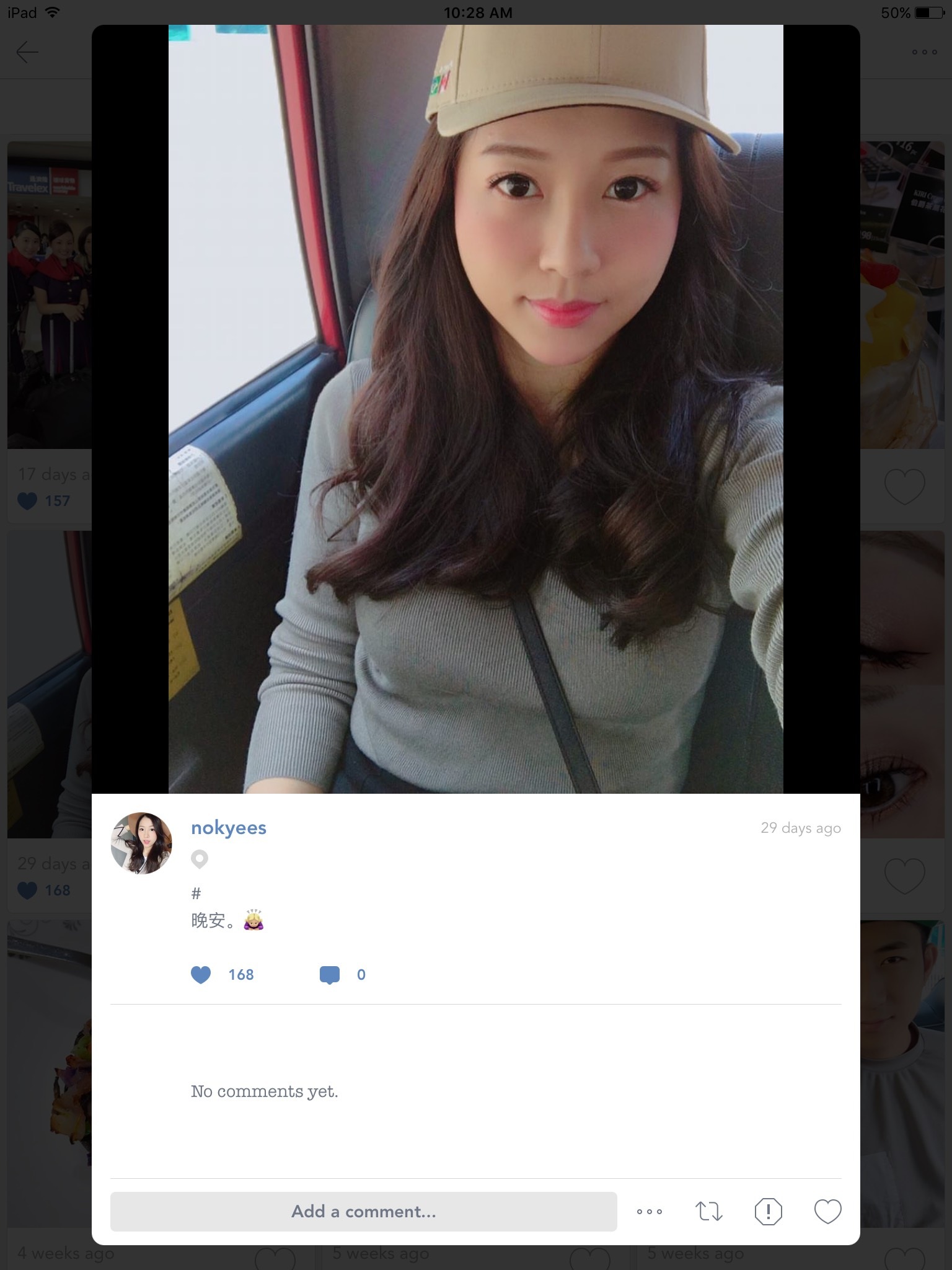Repost this photo
Viewport: 952px width, 1270px height.
(708, 1211)
